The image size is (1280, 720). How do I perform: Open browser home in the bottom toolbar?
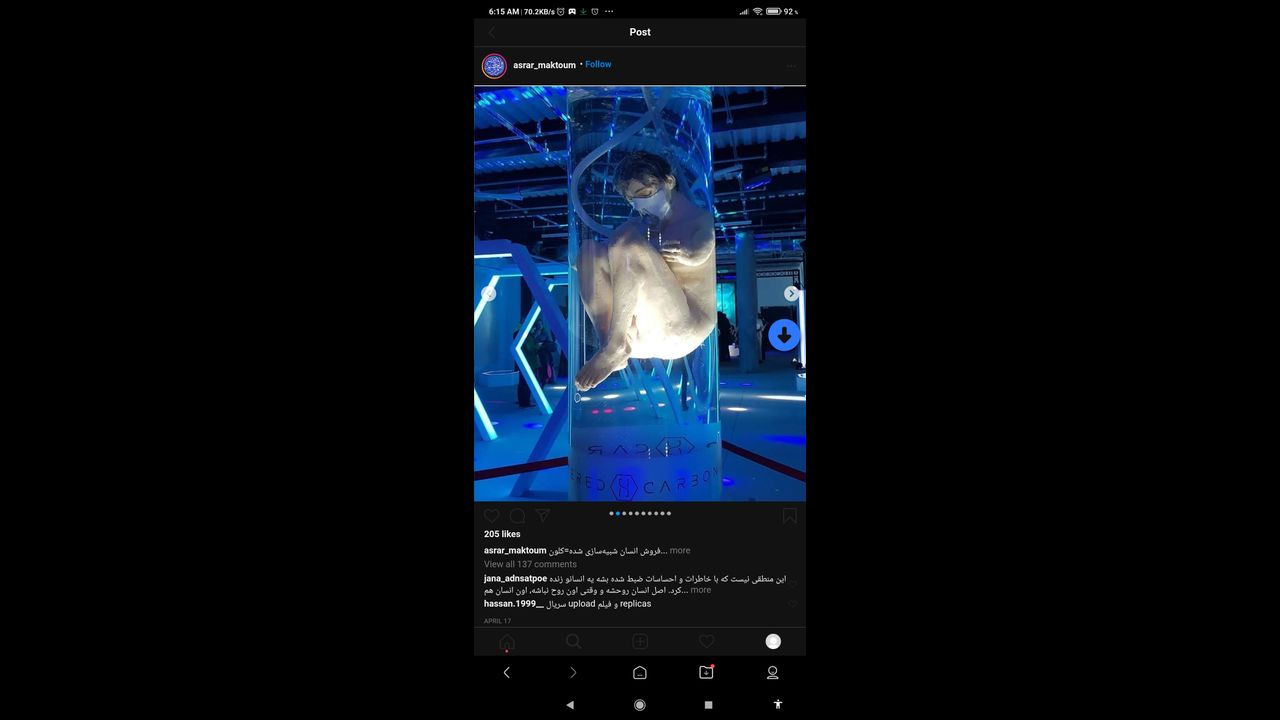(x=640, y=673)
